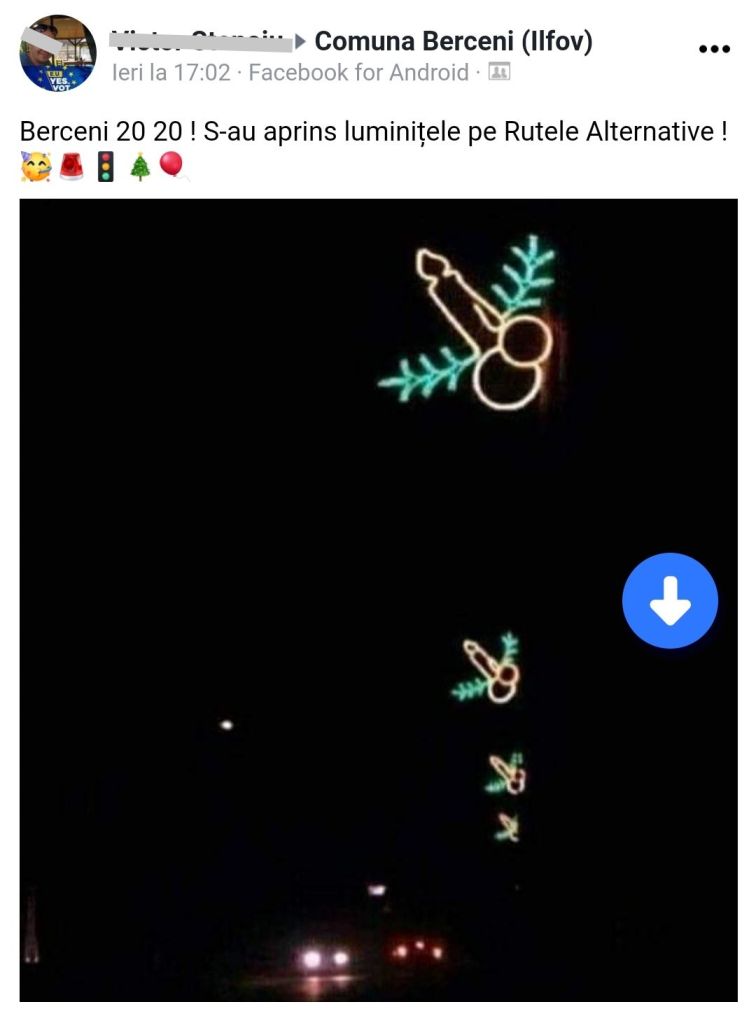This screenshot has width=756, height=1023.
Task: Open the poster's profile picture
Action: point(57,54)
